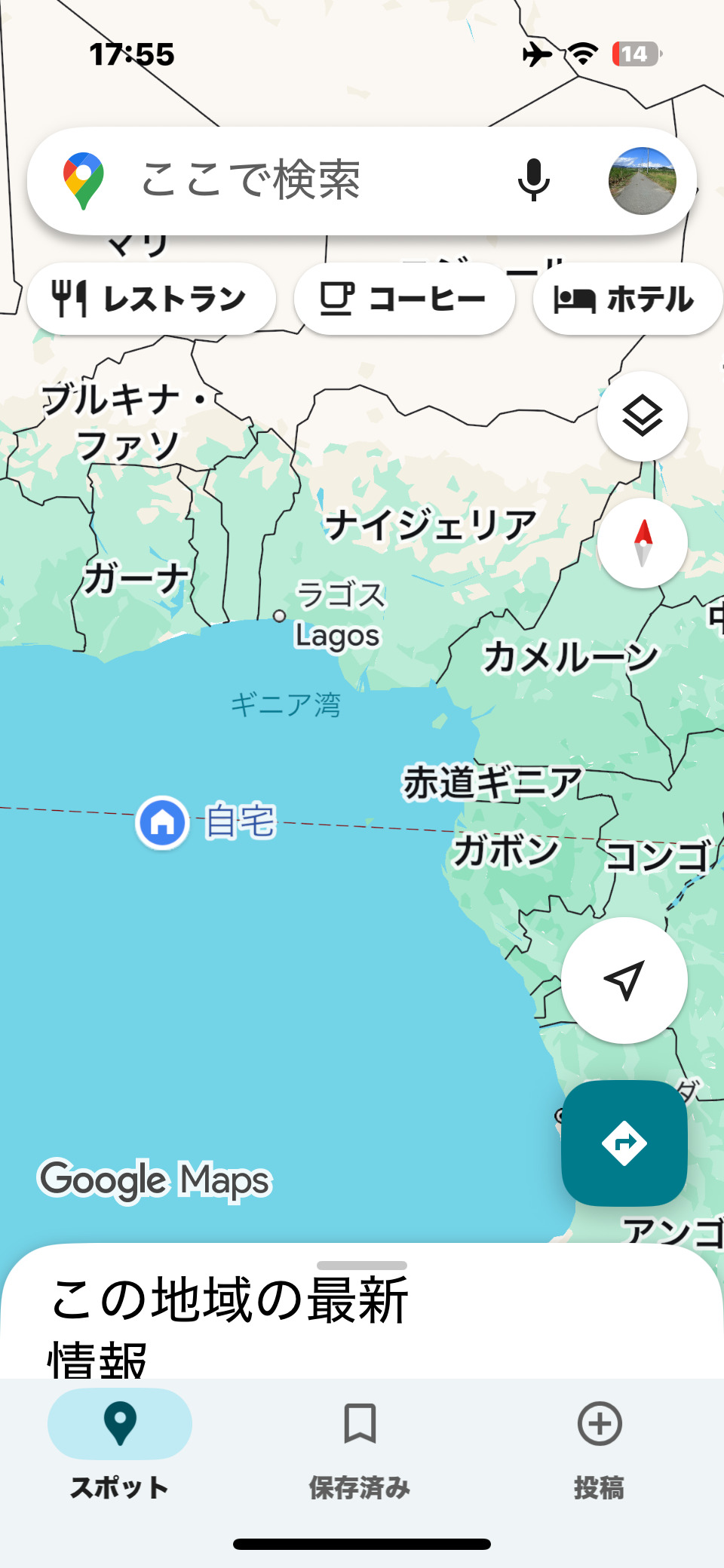Screen dimensions: 724x1568
Task: Tap the ラゴス Lagos city marker
Action: click(280, 616)
